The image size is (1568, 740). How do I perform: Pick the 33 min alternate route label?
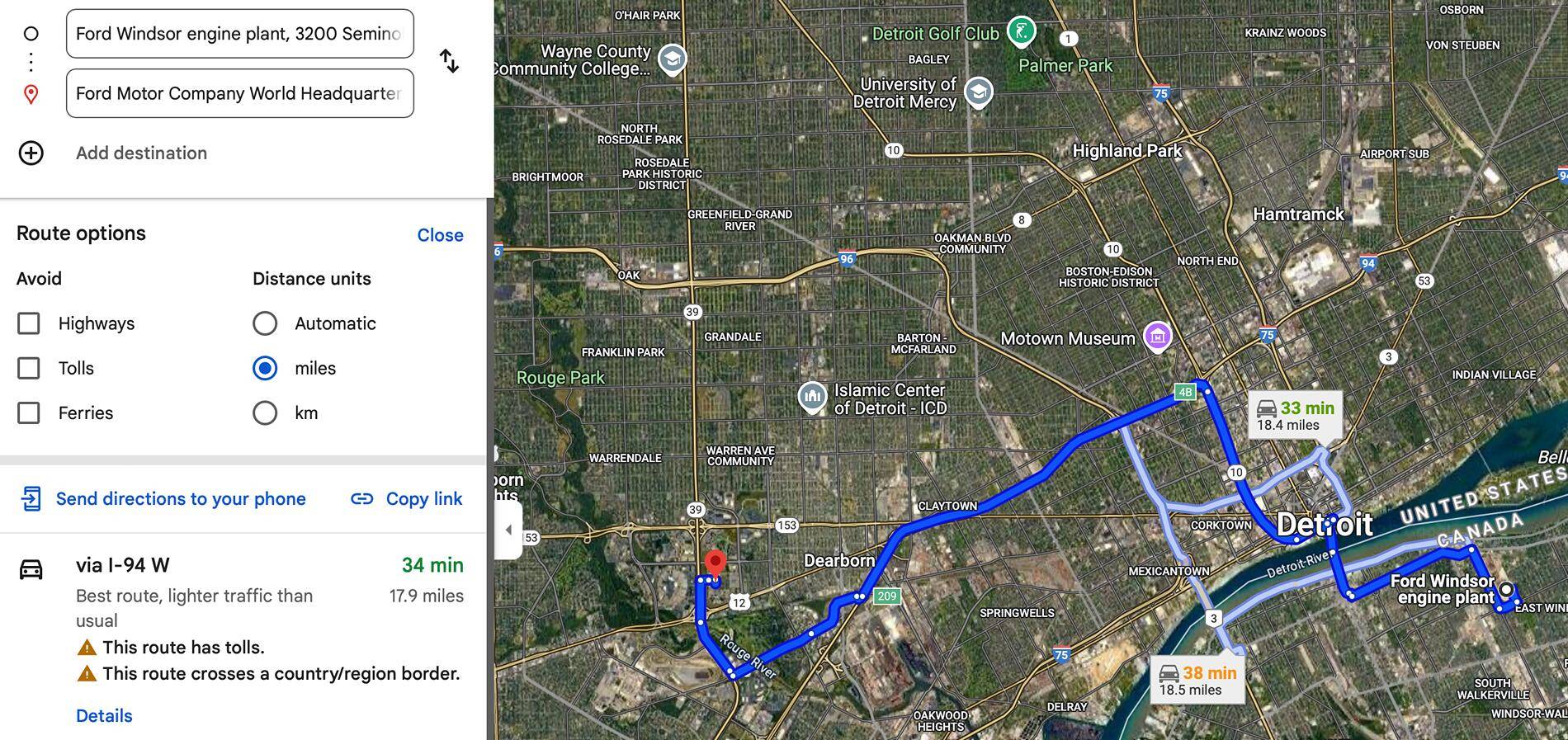click(1295, 416)
